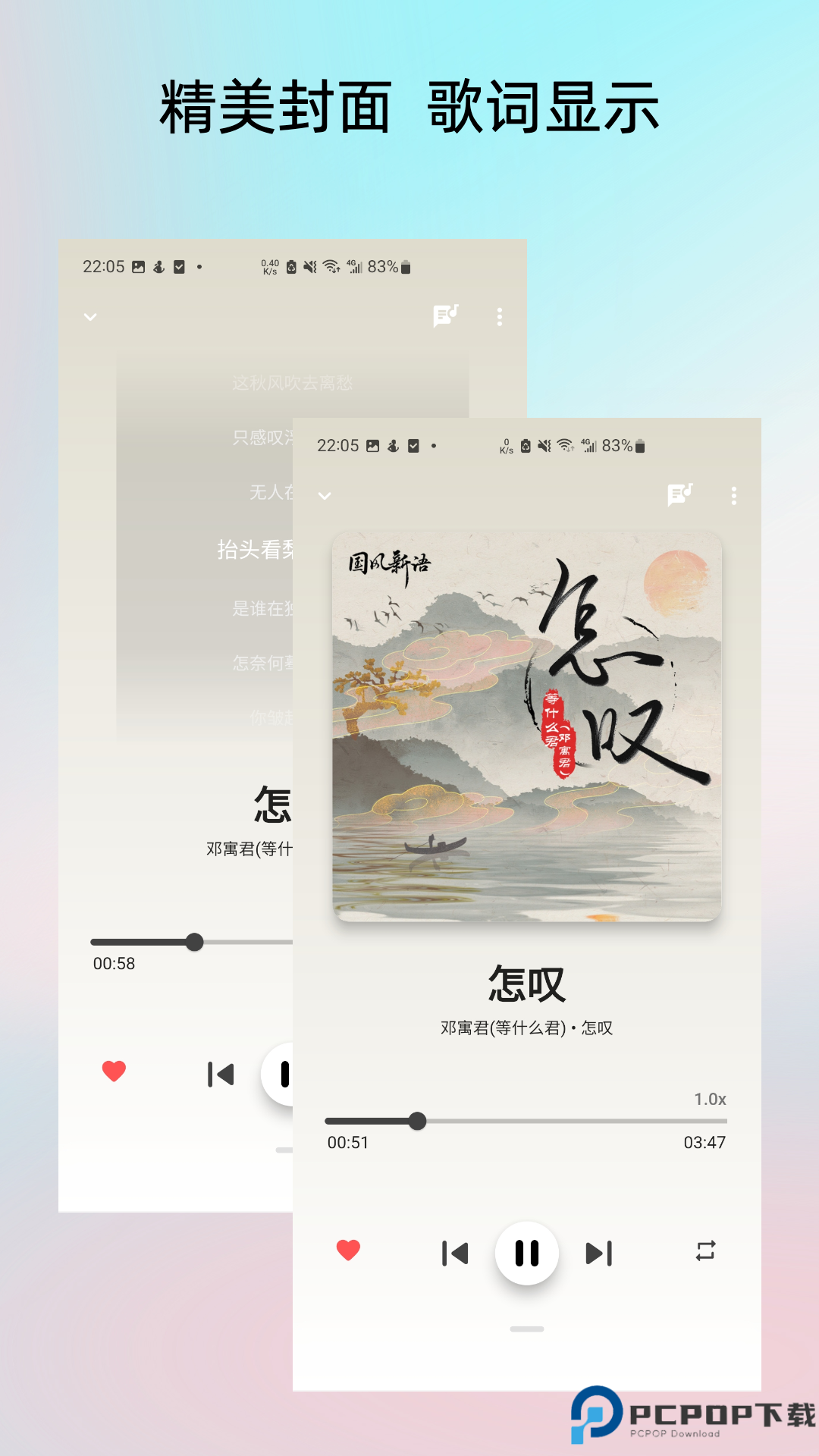Toggle heart on the background player screen
819x1456 pixels.
click(x=115, y=1072)
